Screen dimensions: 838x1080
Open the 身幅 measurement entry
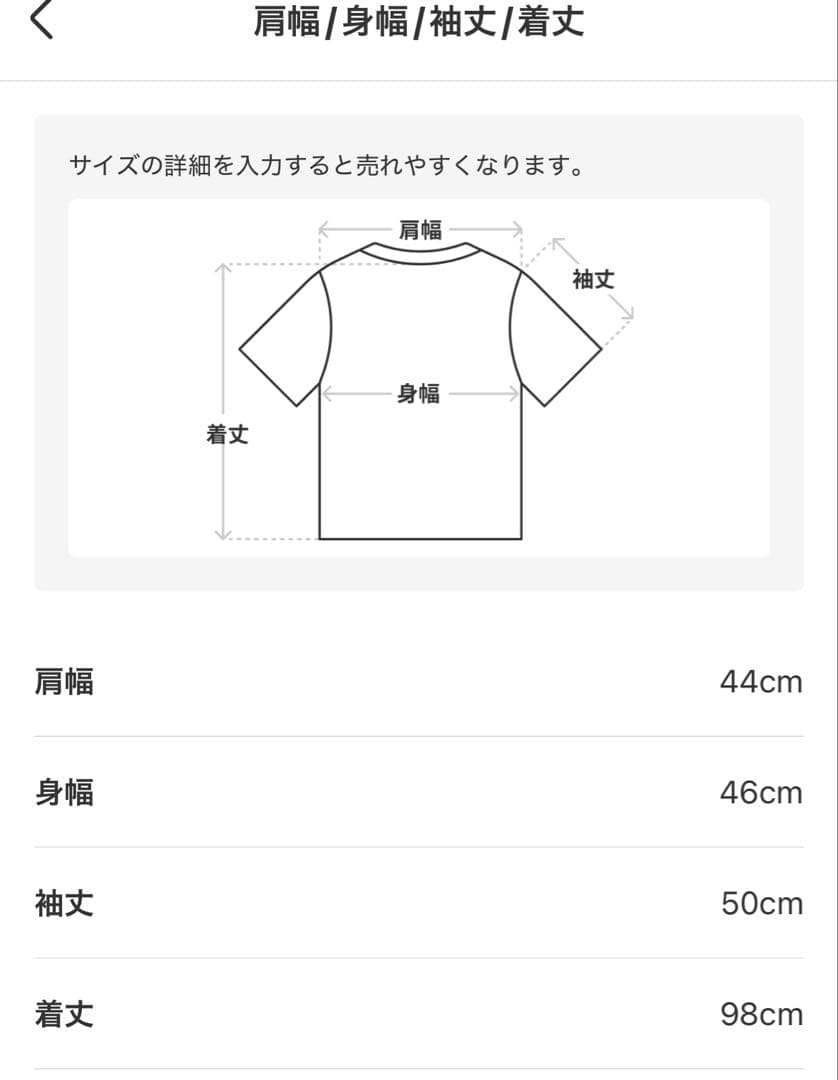click(x=65, y=793)
